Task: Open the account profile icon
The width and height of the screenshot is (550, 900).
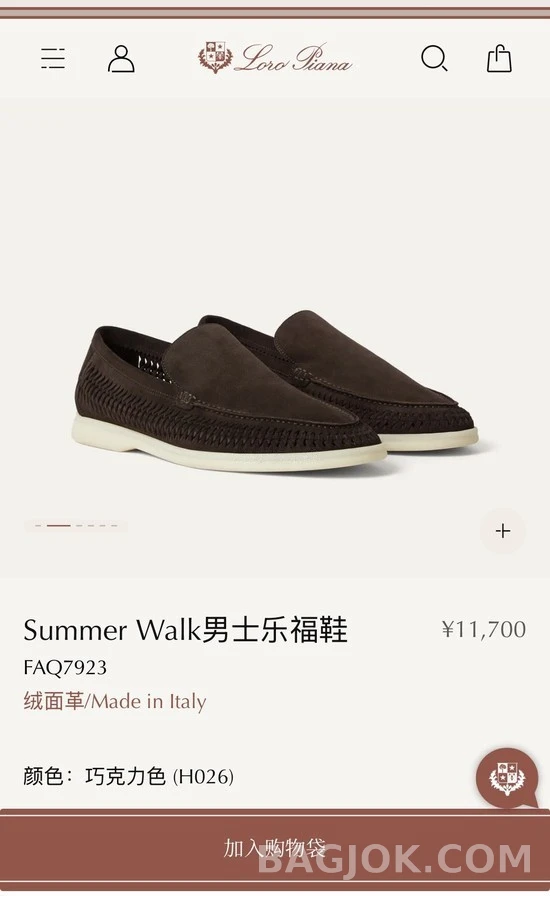Action: coord(121,59)
